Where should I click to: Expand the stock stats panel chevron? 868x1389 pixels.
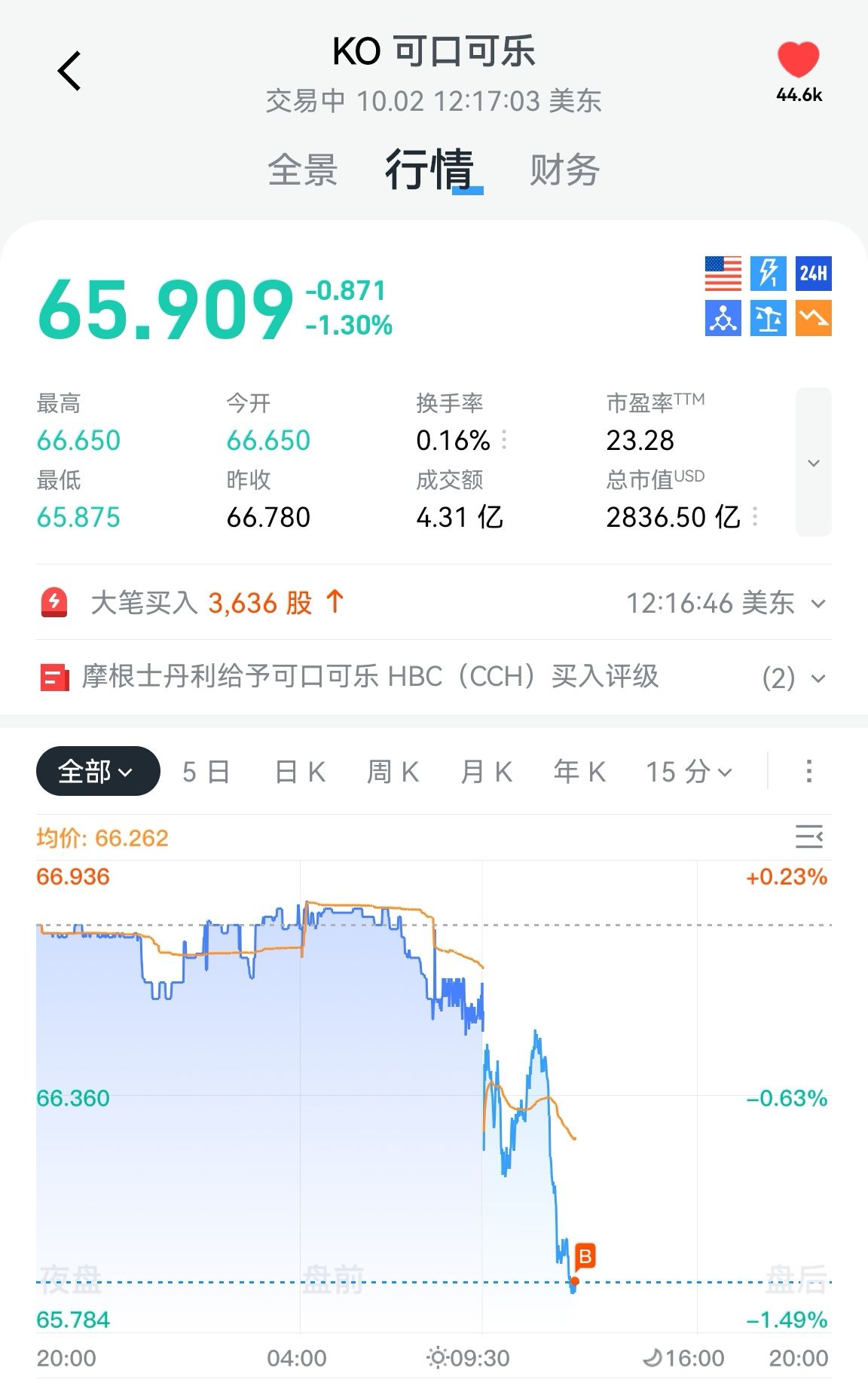pos(813,463)
